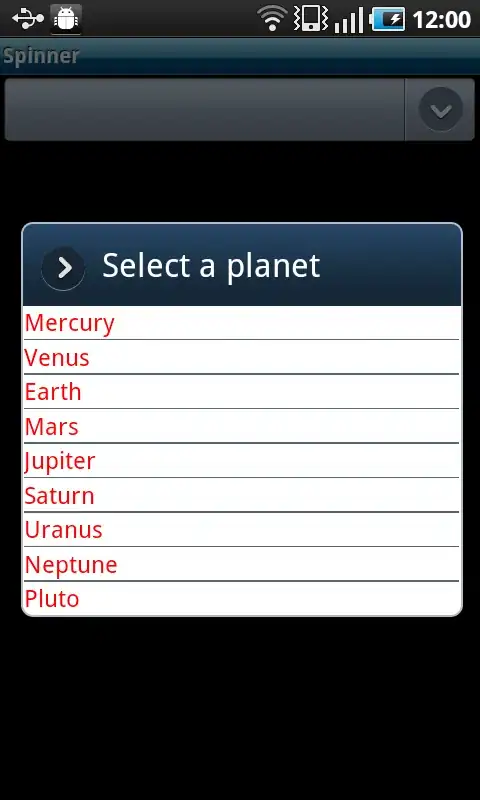Tap the spinner dropdown arrow
480x800 pixels.
coord(440,109)
